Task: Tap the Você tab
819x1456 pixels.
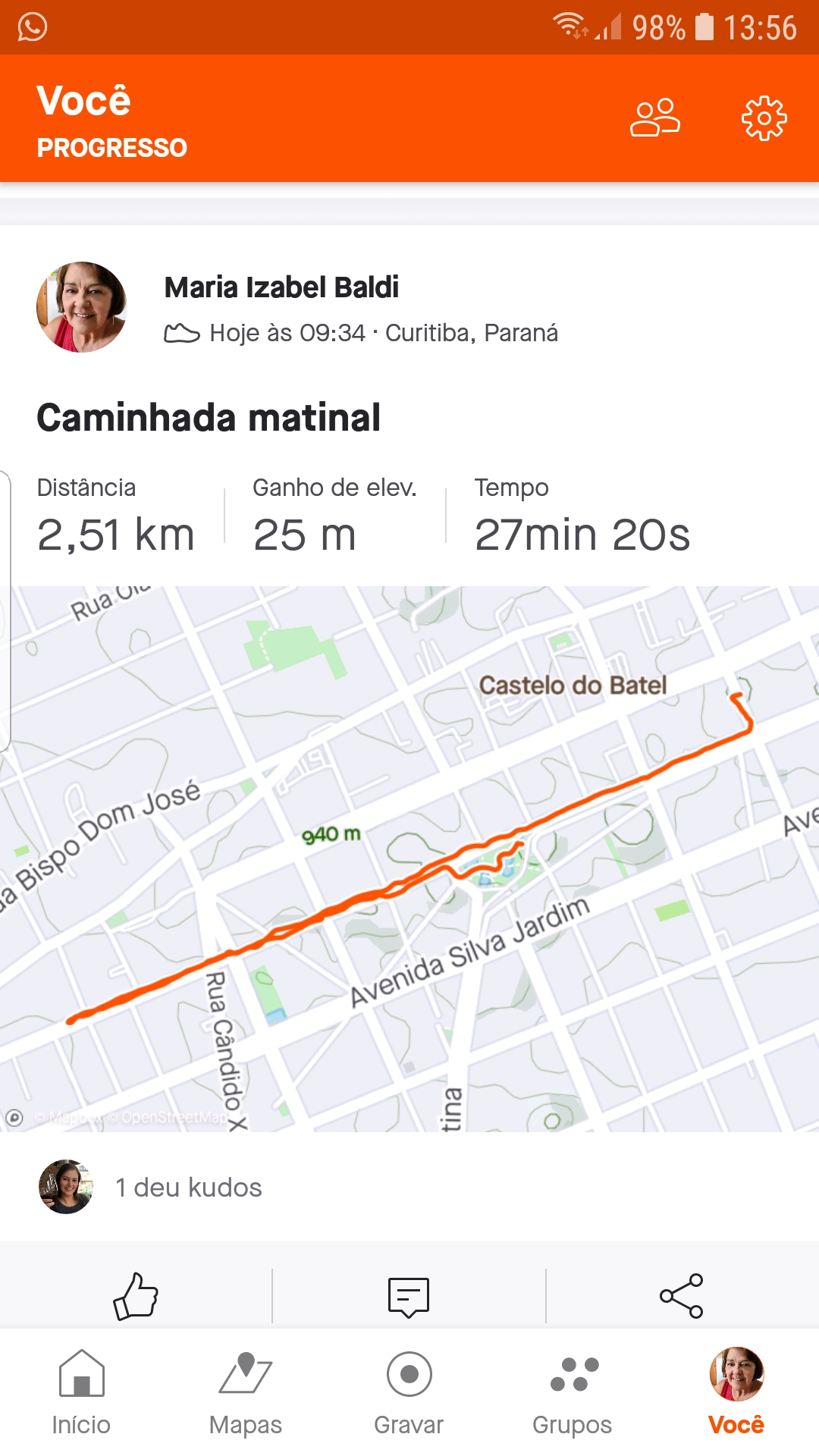Action: click(x=736, y=1393)
